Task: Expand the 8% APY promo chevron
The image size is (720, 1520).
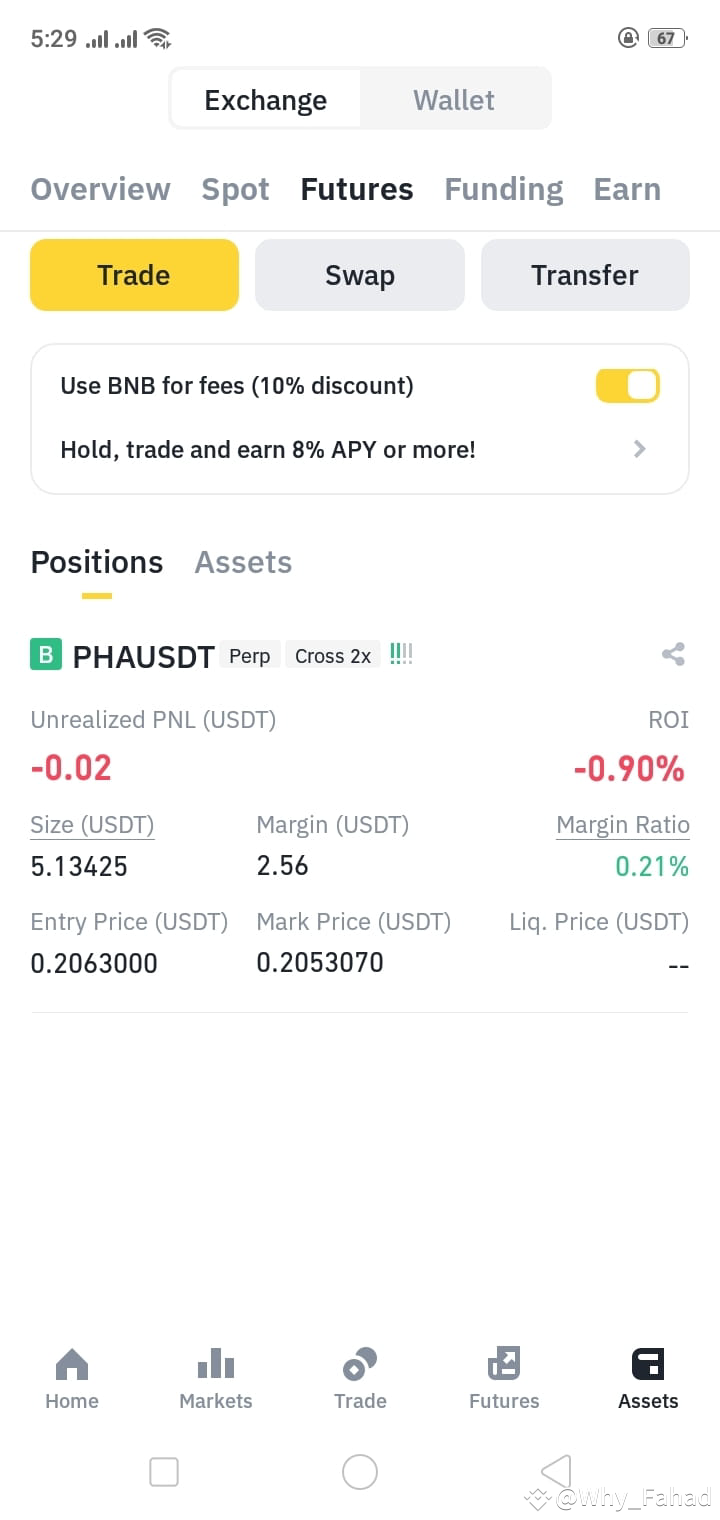Action: [x=639, y=449]
